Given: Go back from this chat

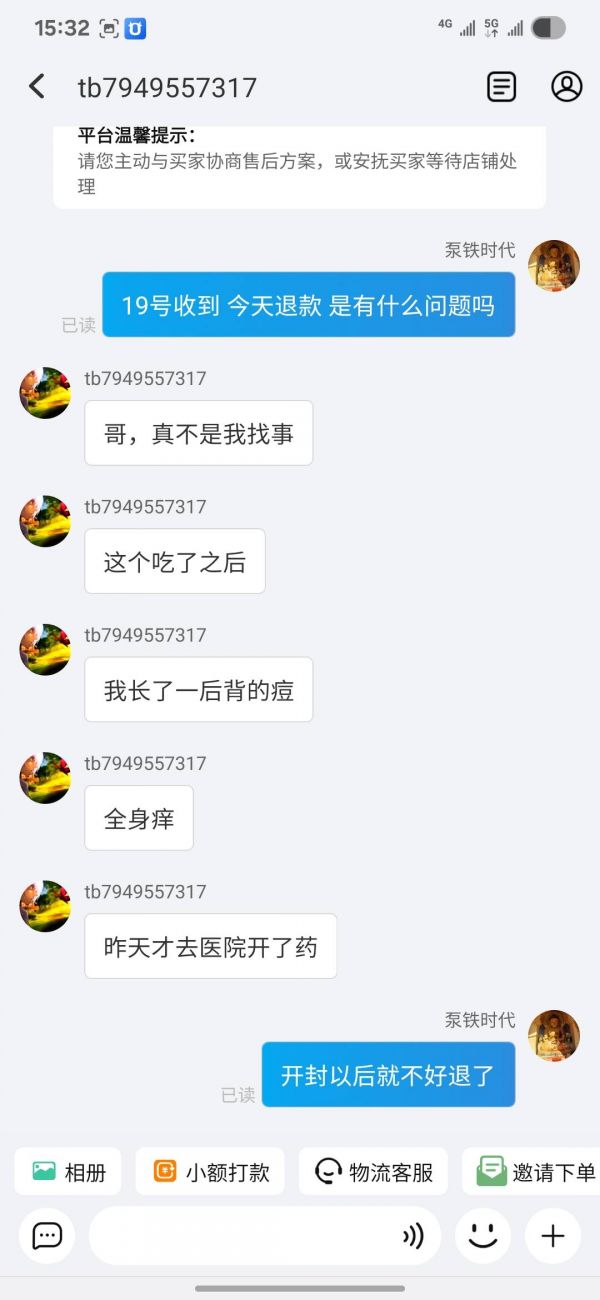Looking at the screenshot, I should (x=37, y=87).
